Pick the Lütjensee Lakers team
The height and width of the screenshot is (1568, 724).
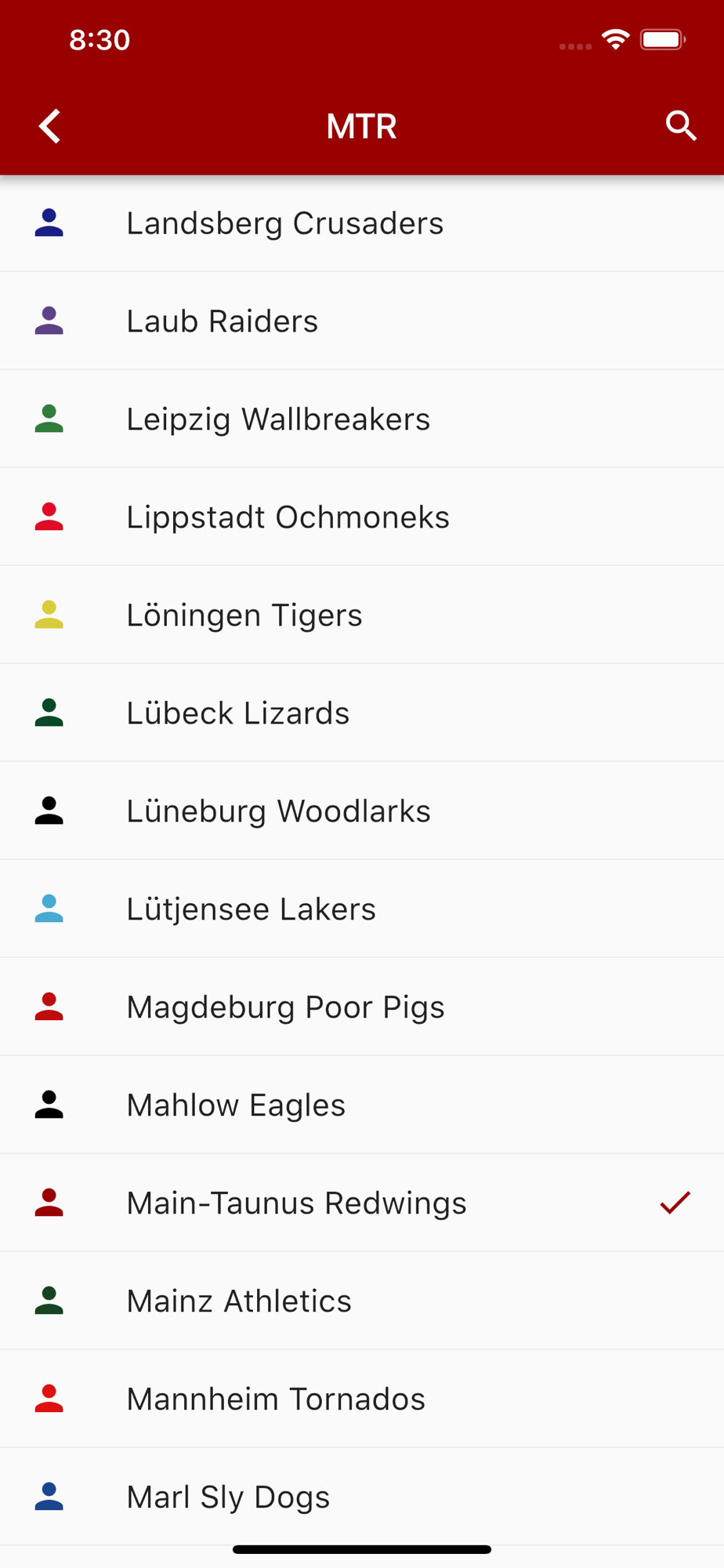click(x=362, y=909)
